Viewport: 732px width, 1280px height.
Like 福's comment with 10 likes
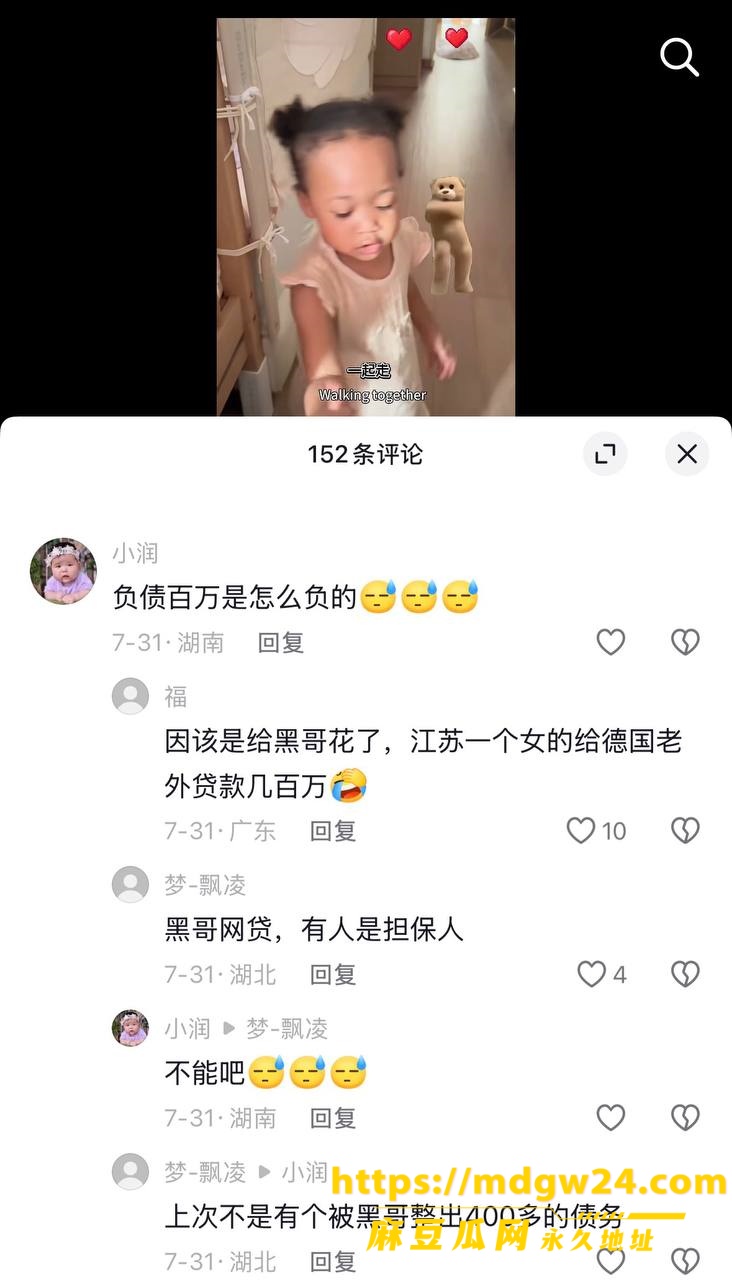point(596,830)
